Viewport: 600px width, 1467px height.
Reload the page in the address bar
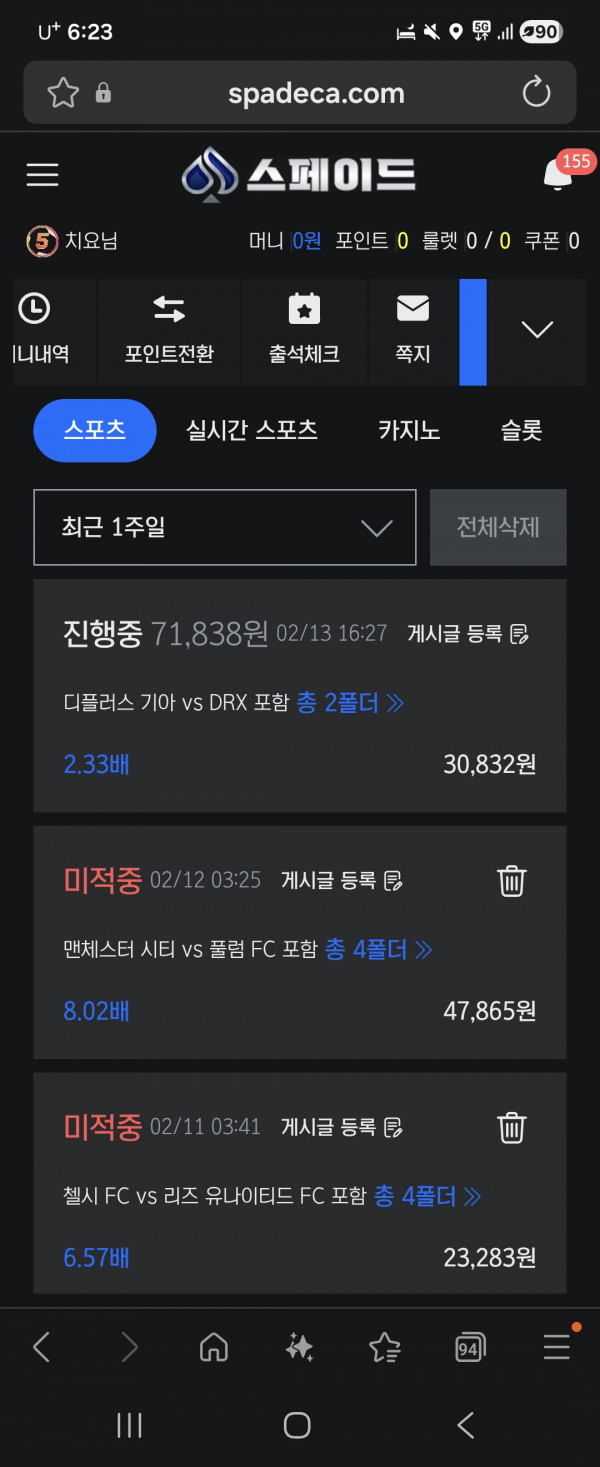[536, 94]
